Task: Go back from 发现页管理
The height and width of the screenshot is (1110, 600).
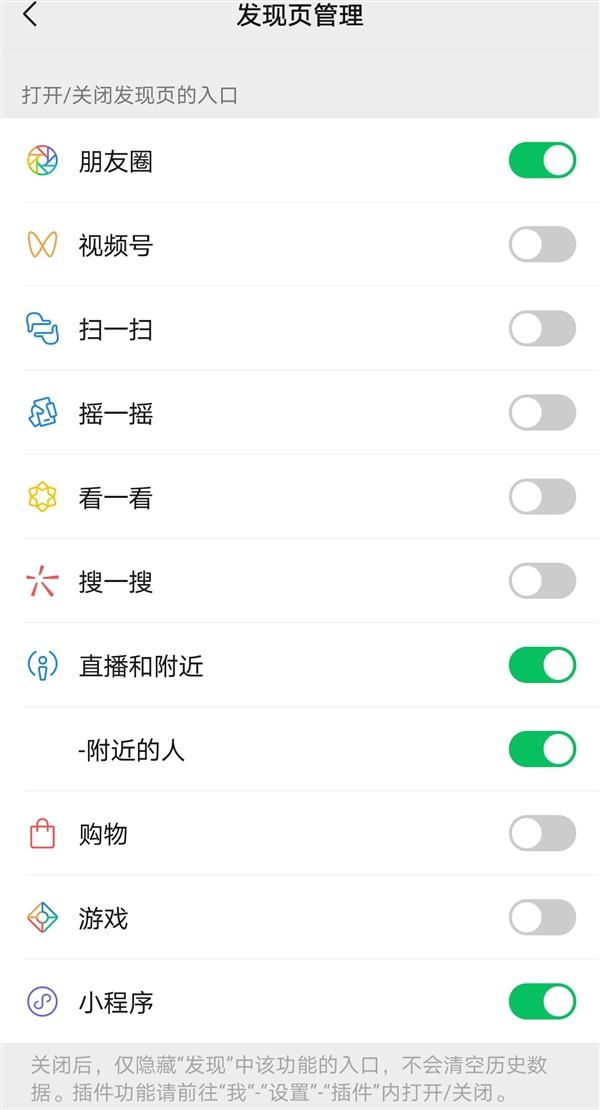Action: coord(30,15)
